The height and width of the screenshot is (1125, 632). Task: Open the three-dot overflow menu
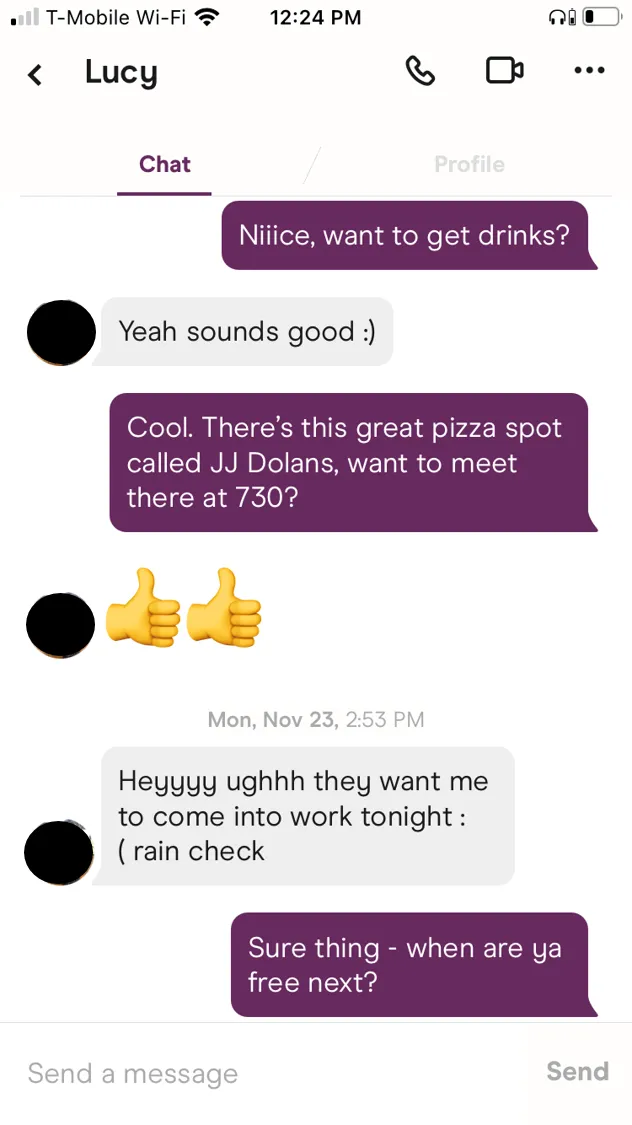click(x=589, y=71)
